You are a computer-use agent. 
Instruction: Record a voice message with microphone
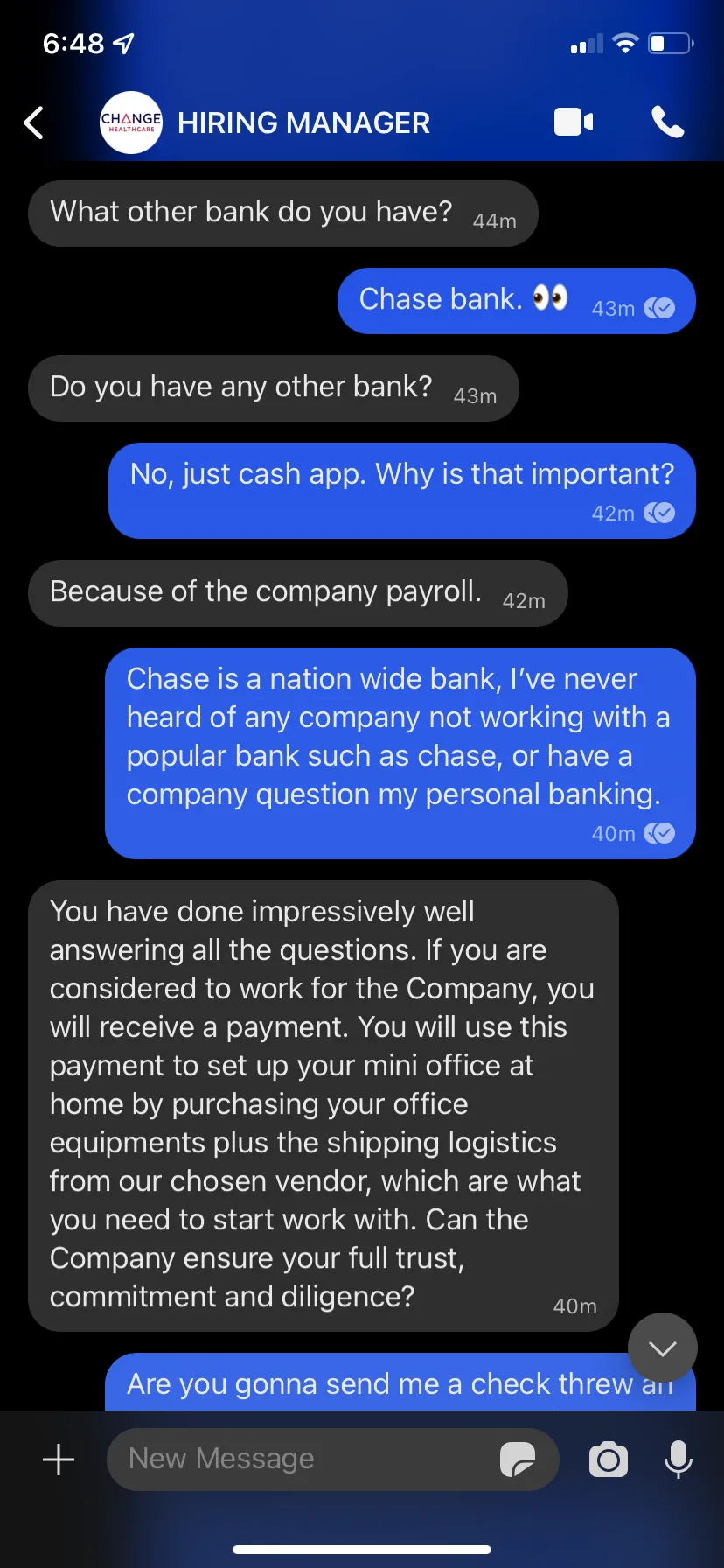[x=679, y=1459]
